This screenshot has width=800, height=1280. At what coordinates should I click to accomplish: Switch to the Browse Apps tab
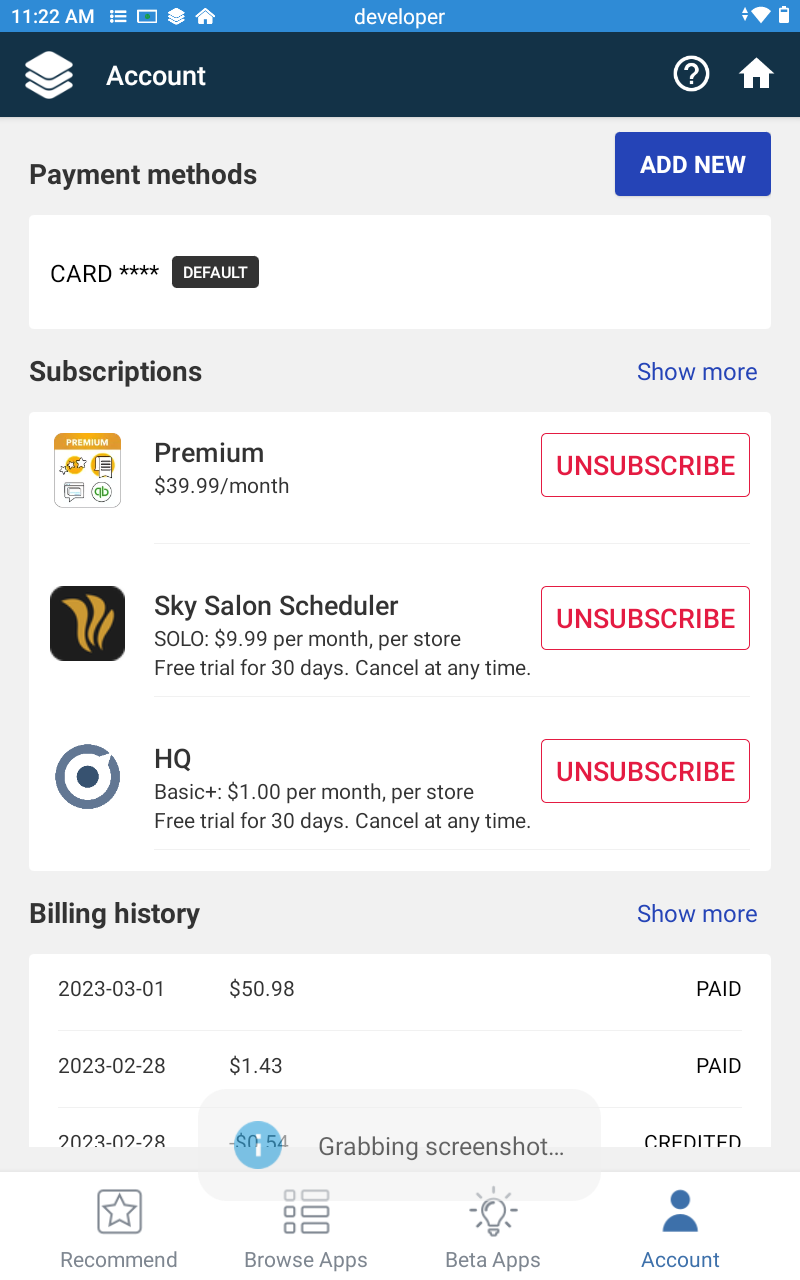pyautogui.click(x=306, y=1228)
